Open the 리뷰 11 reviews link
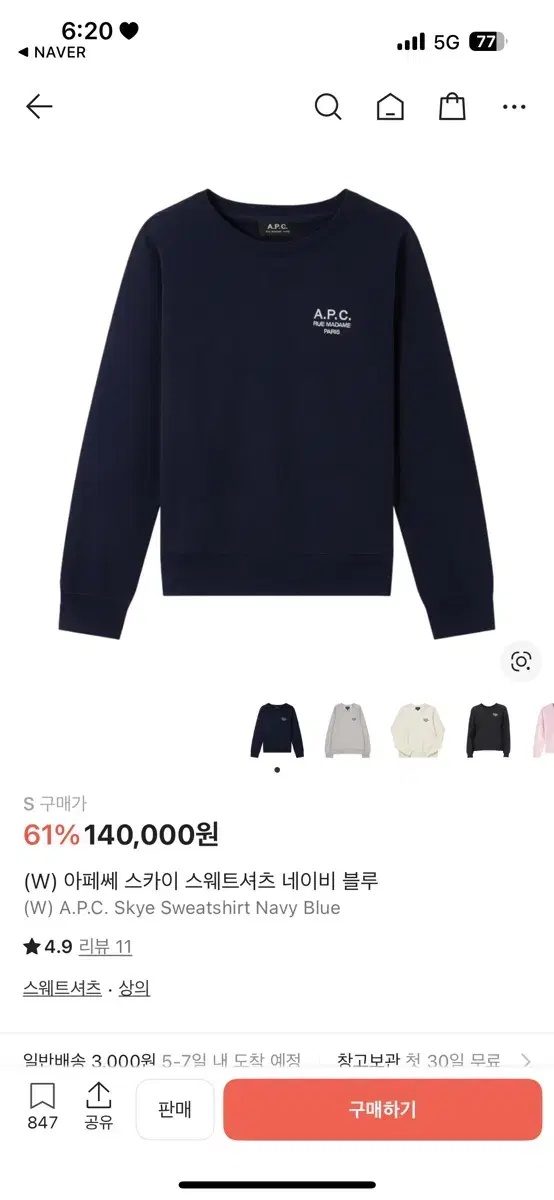This screenshot has height=1200, width=554. tap(105, 946)
